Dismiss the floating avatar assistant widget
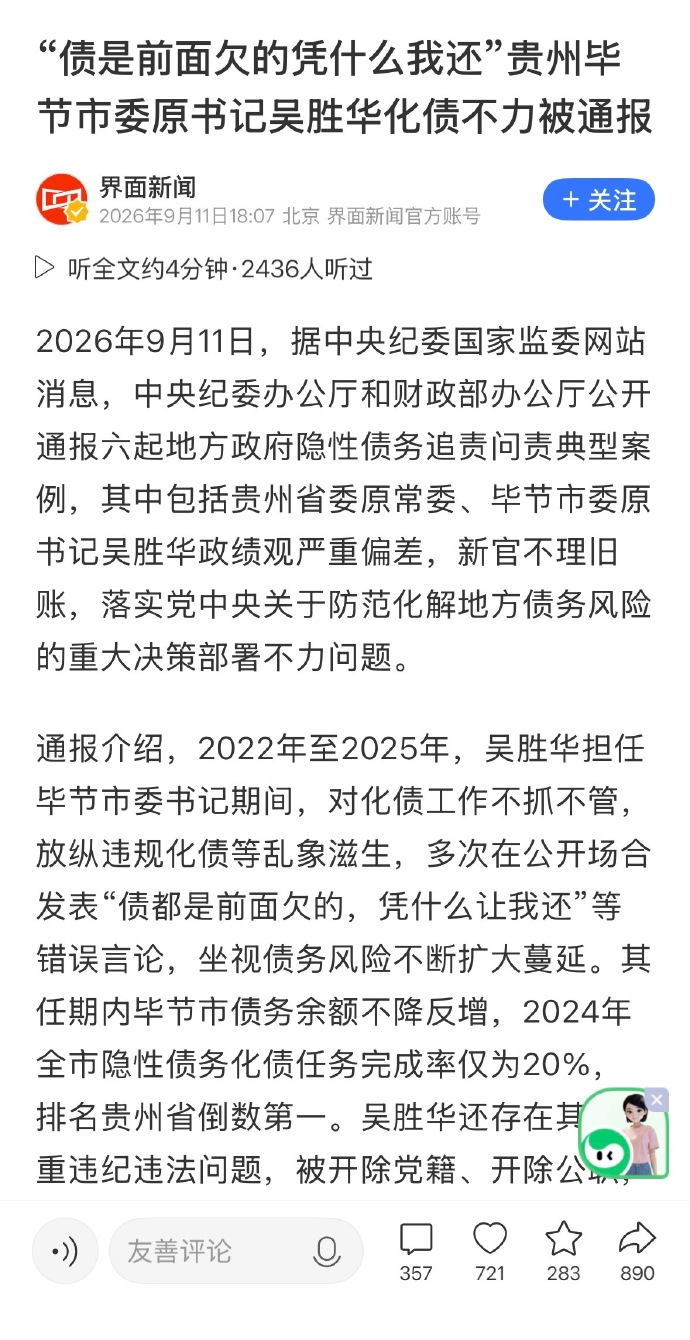The height and width of the screenshot is (1340, 690). click(657, 1100)
